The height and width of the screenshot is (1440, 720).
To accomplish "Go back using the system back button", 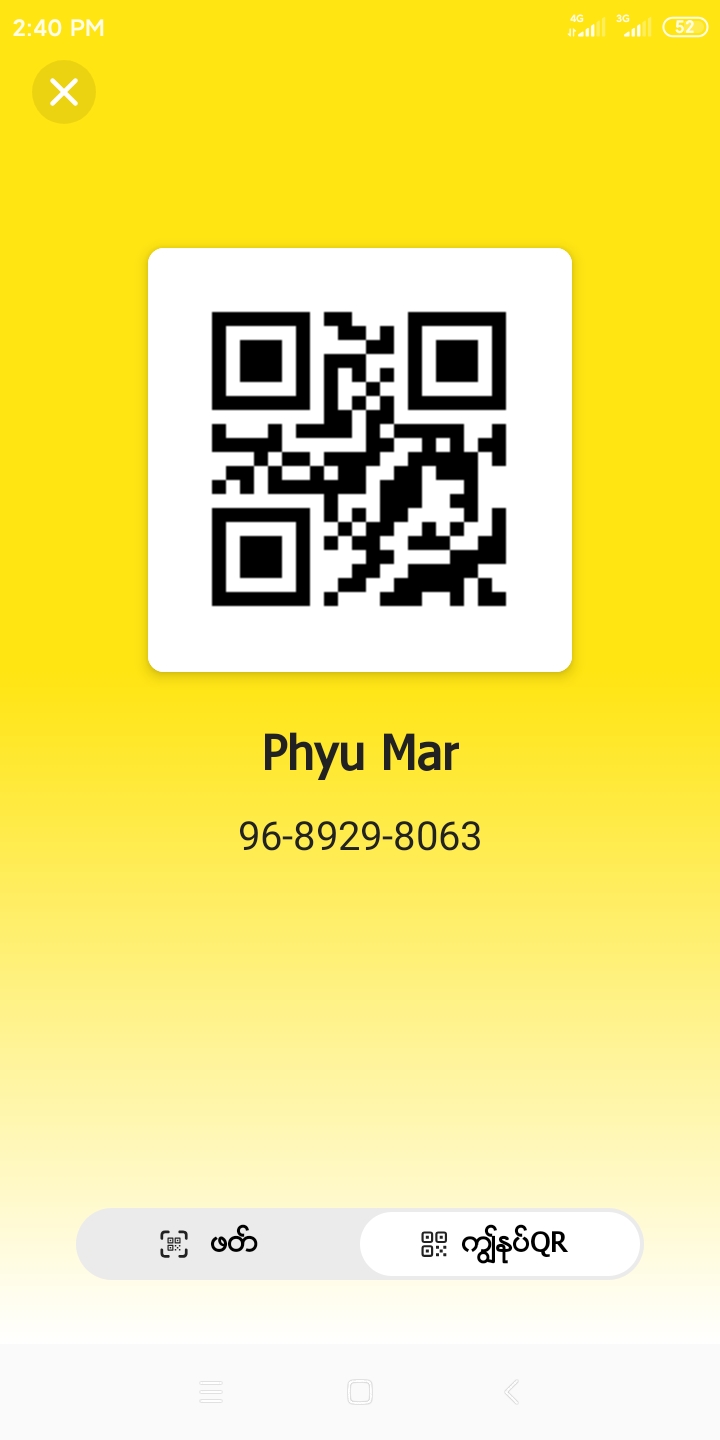I will 511,1391.
